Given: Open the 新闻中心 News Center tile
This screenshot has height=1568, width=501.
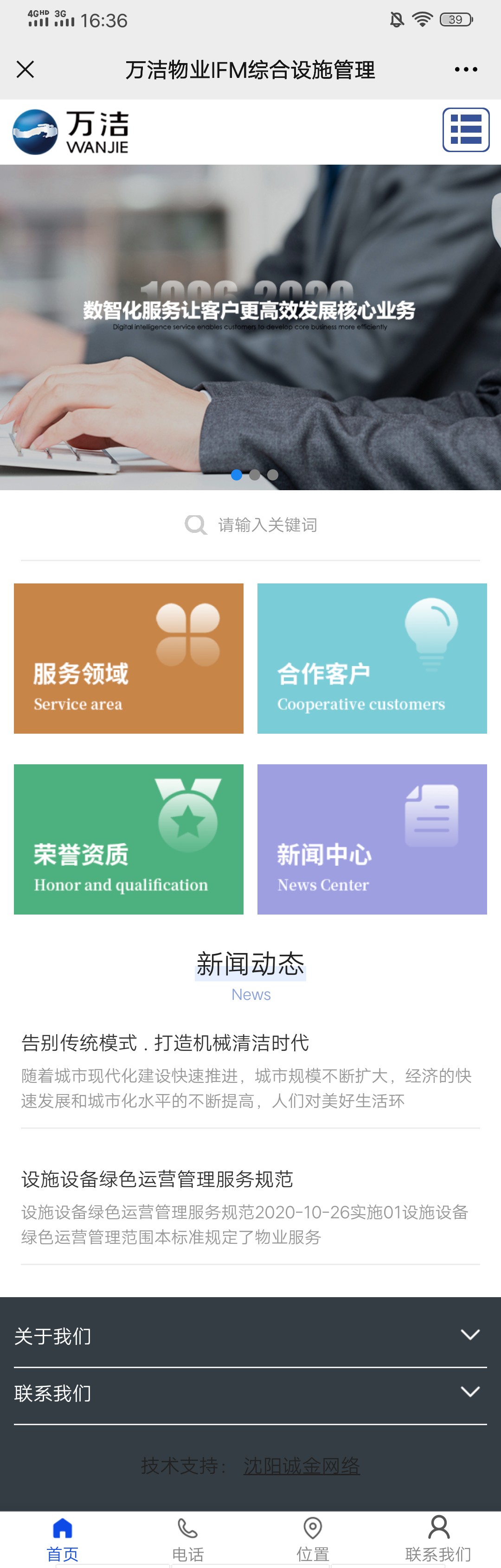Looking at the screenshot, I should (x=372, y=839).
